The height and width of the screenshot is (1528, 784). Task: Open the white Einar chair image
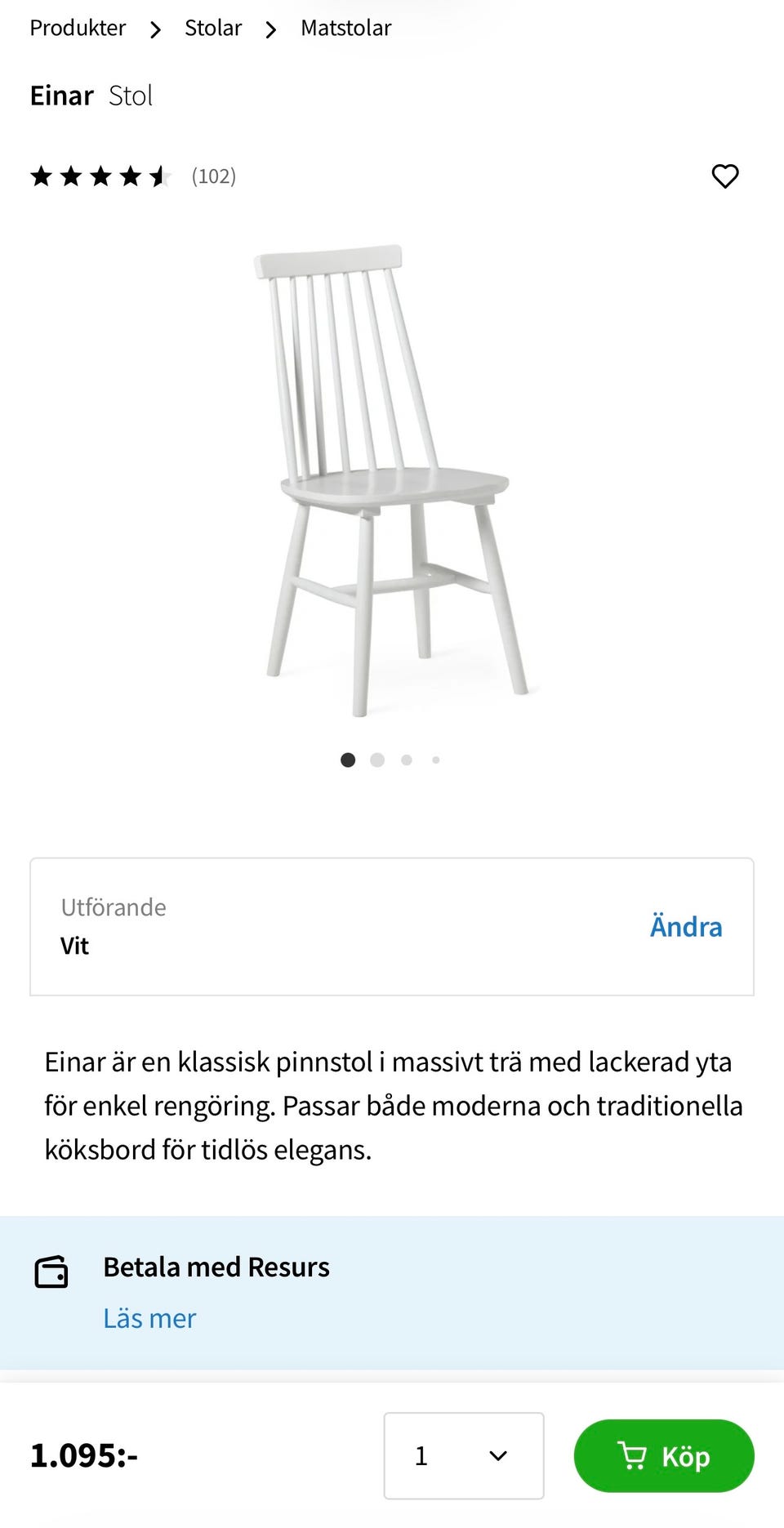coord(392,480)
